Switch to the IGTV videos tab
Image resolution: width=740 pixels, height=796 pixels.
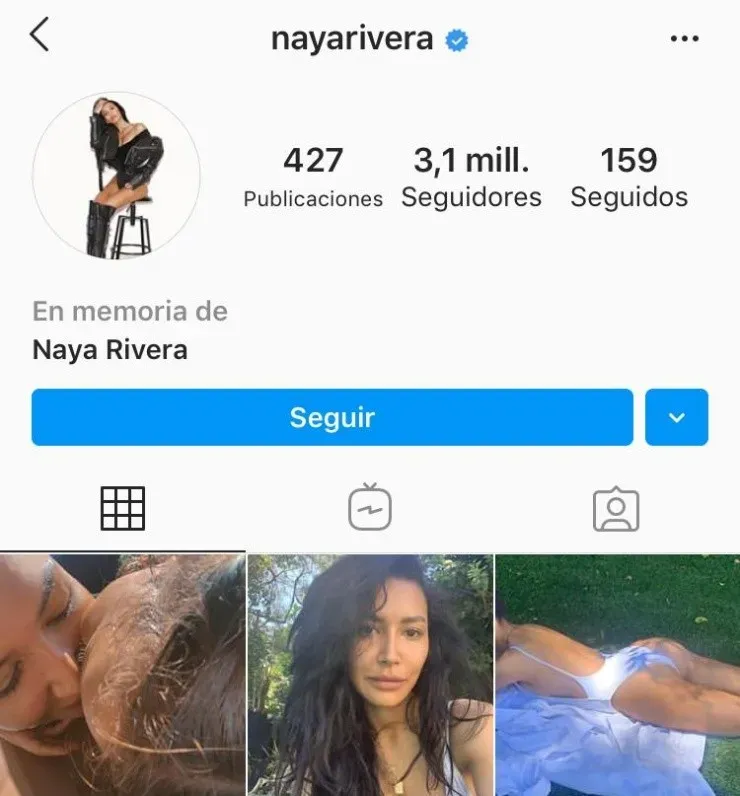tap(370, 508)
